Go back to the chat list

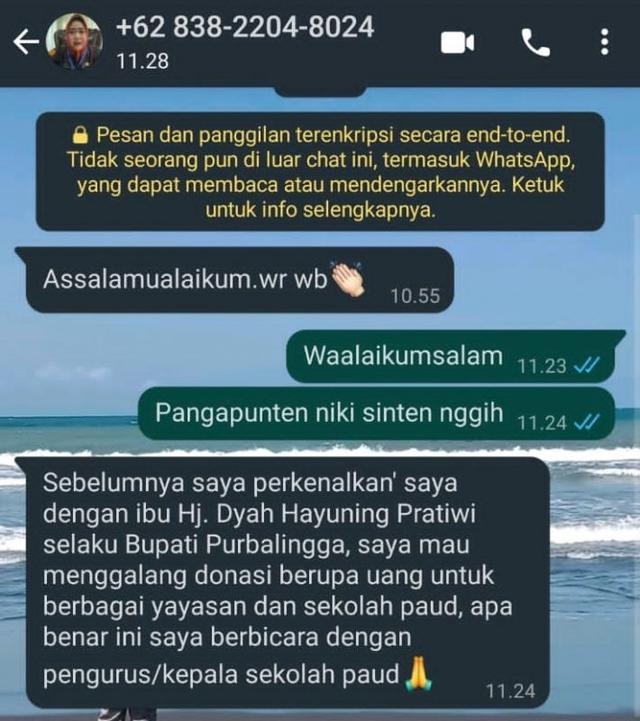pyautogui.click(x=25, y=41)
